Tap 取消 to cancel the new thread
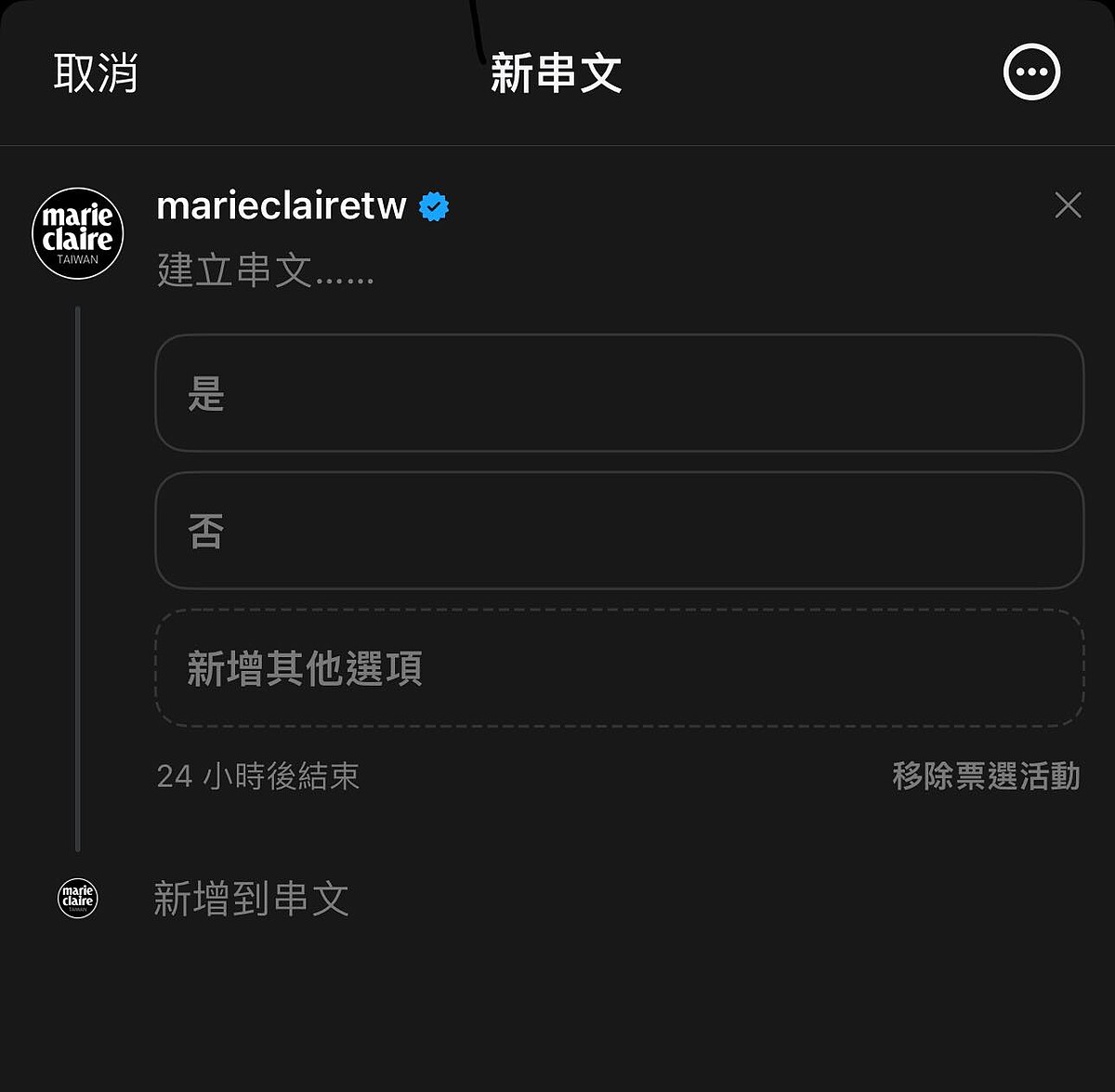Viewport: 1115px width, 1092px height. point(96,72)
